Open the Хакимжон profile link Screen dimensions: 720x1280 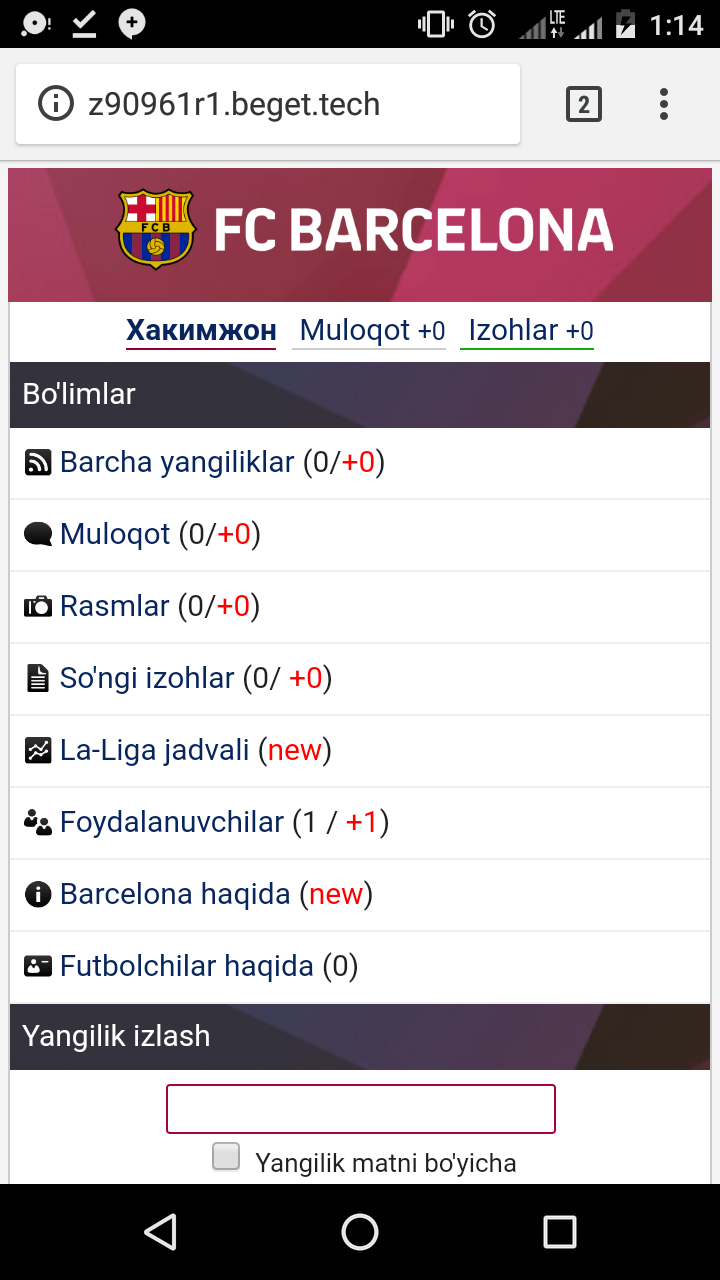pyautogui.click(x=200, y=331)
